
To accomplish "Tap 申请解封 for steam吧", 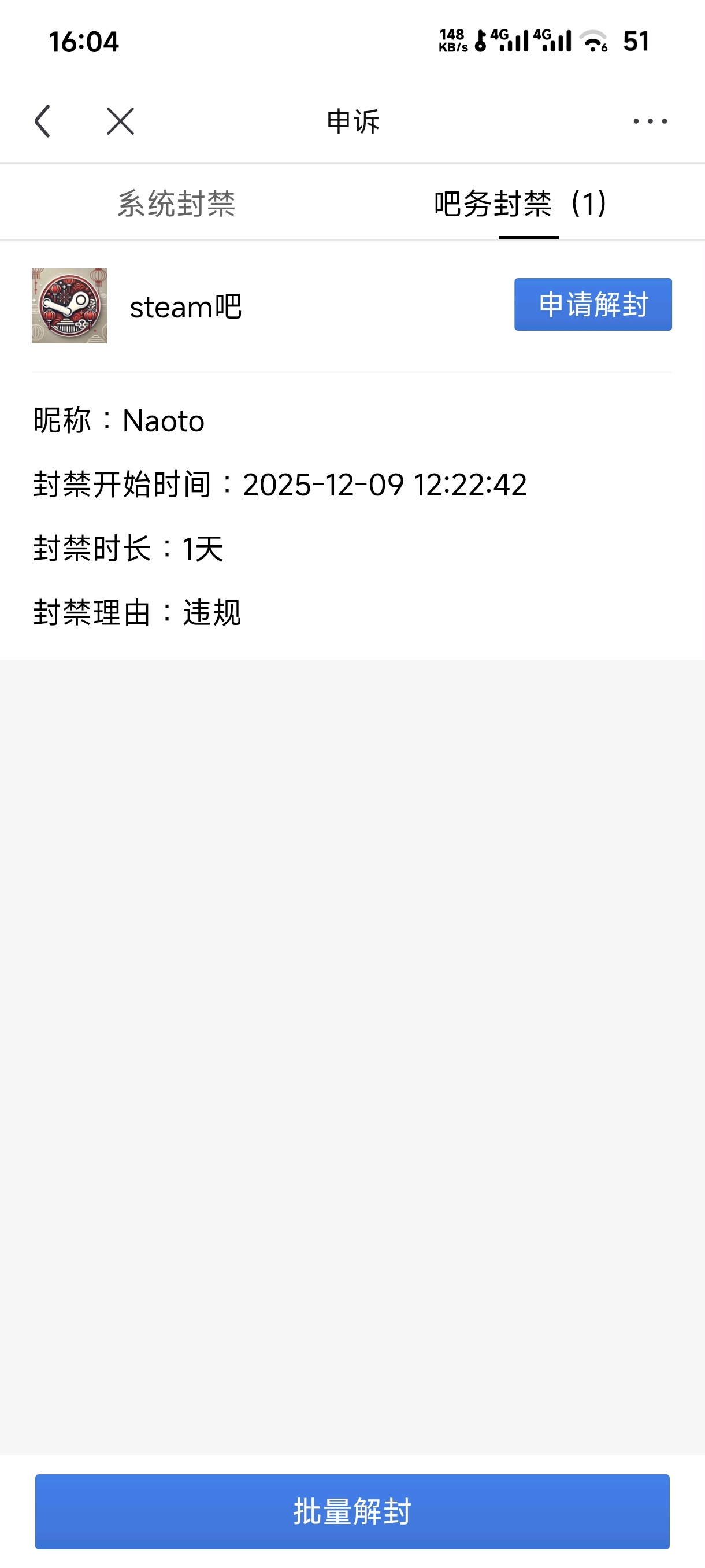I will 592,304.
